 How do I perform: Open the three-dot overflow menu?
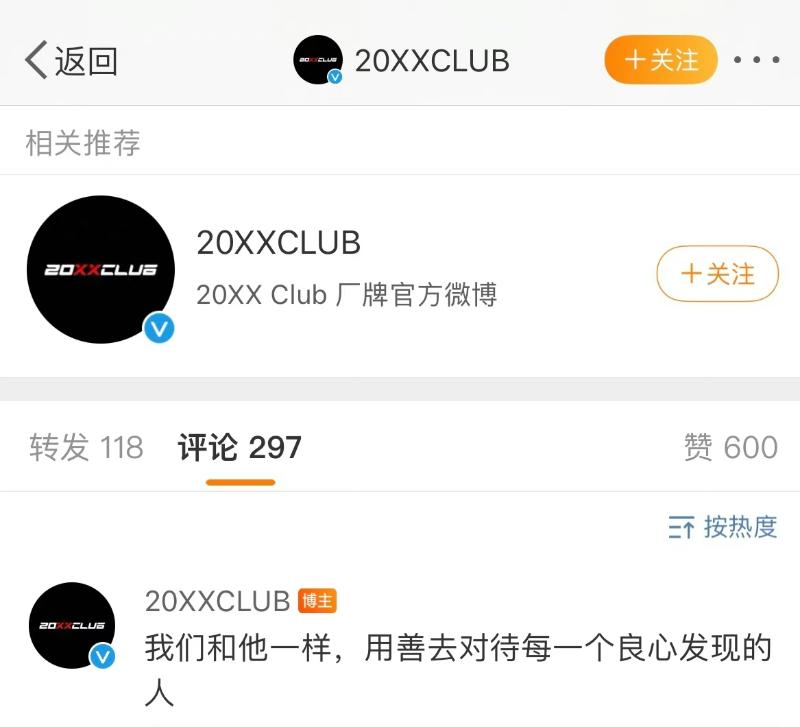click(756, 60)
